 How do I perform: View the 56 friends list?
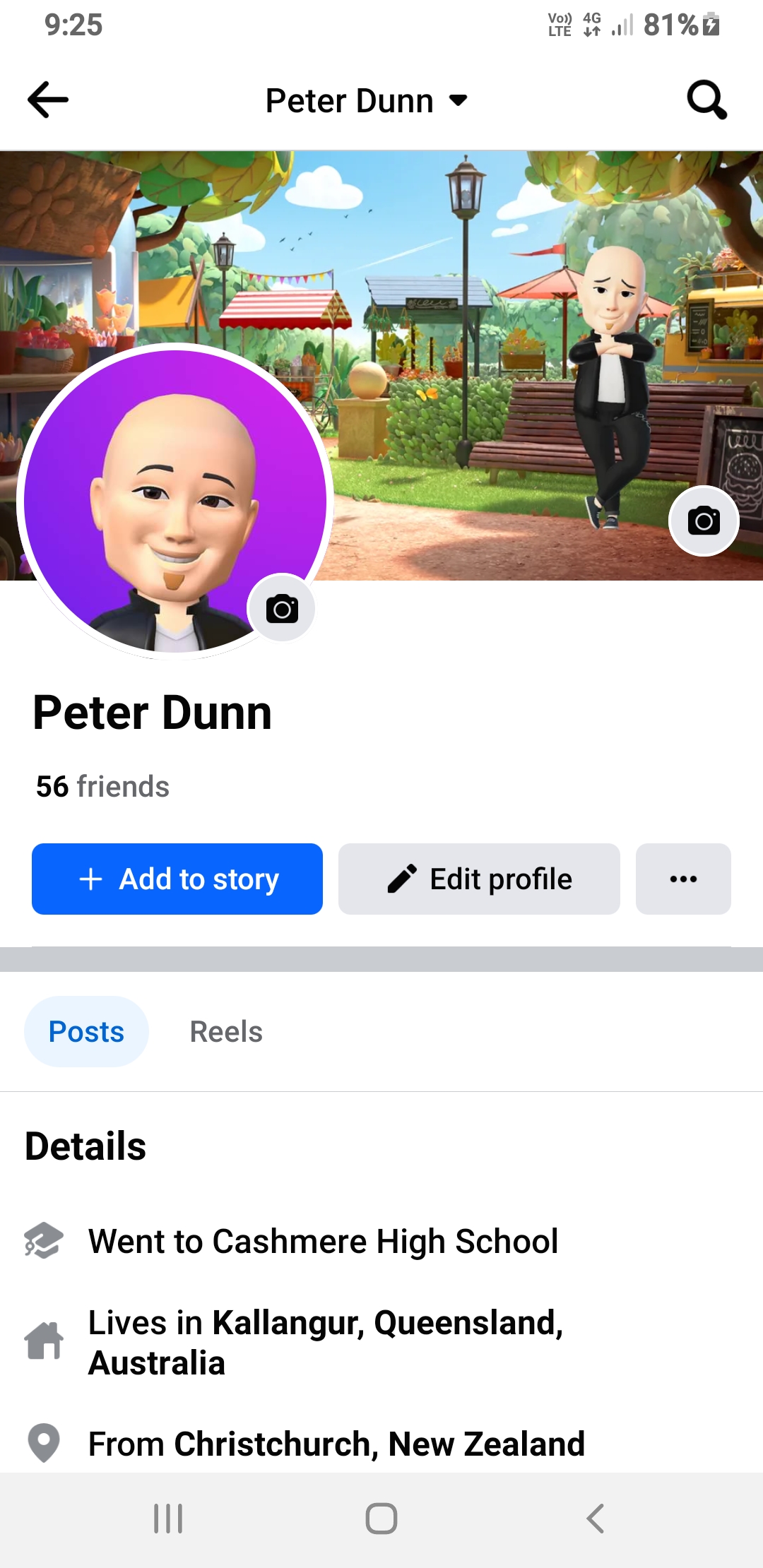pos(103,786)
